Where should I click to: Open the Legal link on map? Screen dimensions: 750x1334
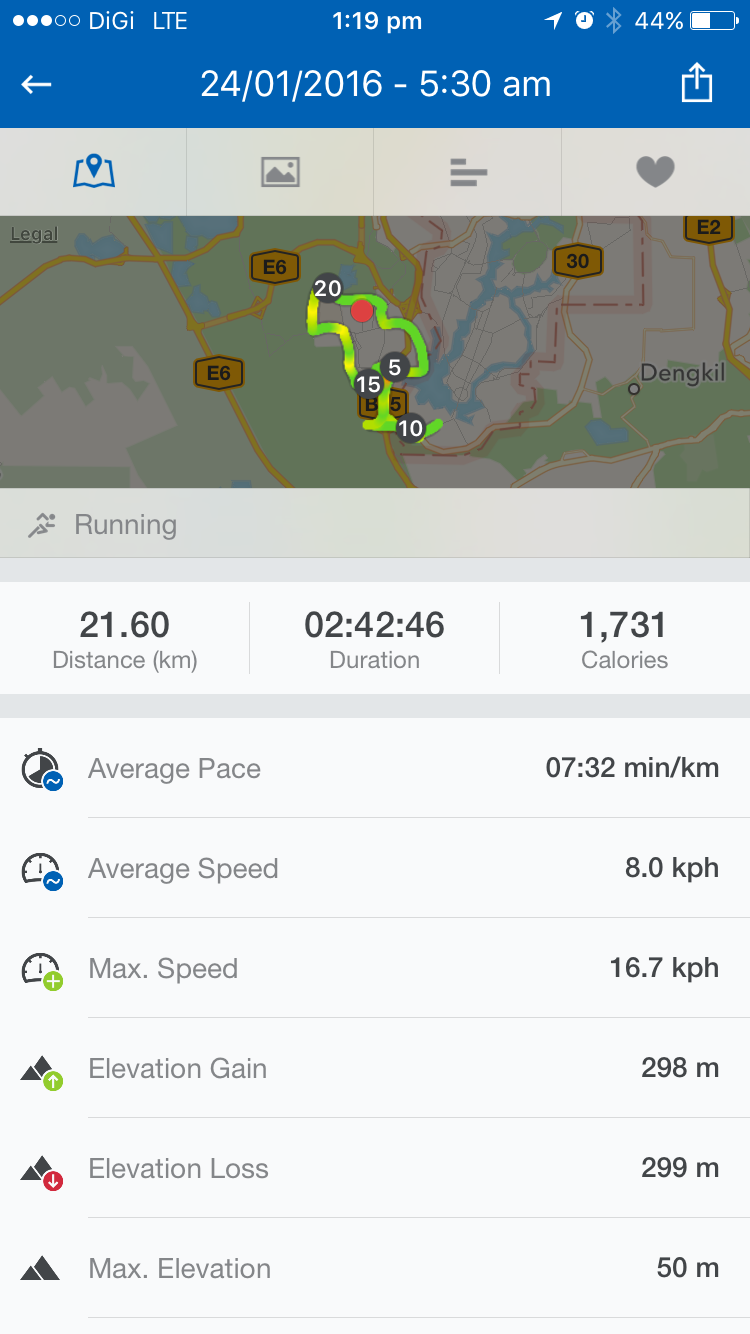34,235
